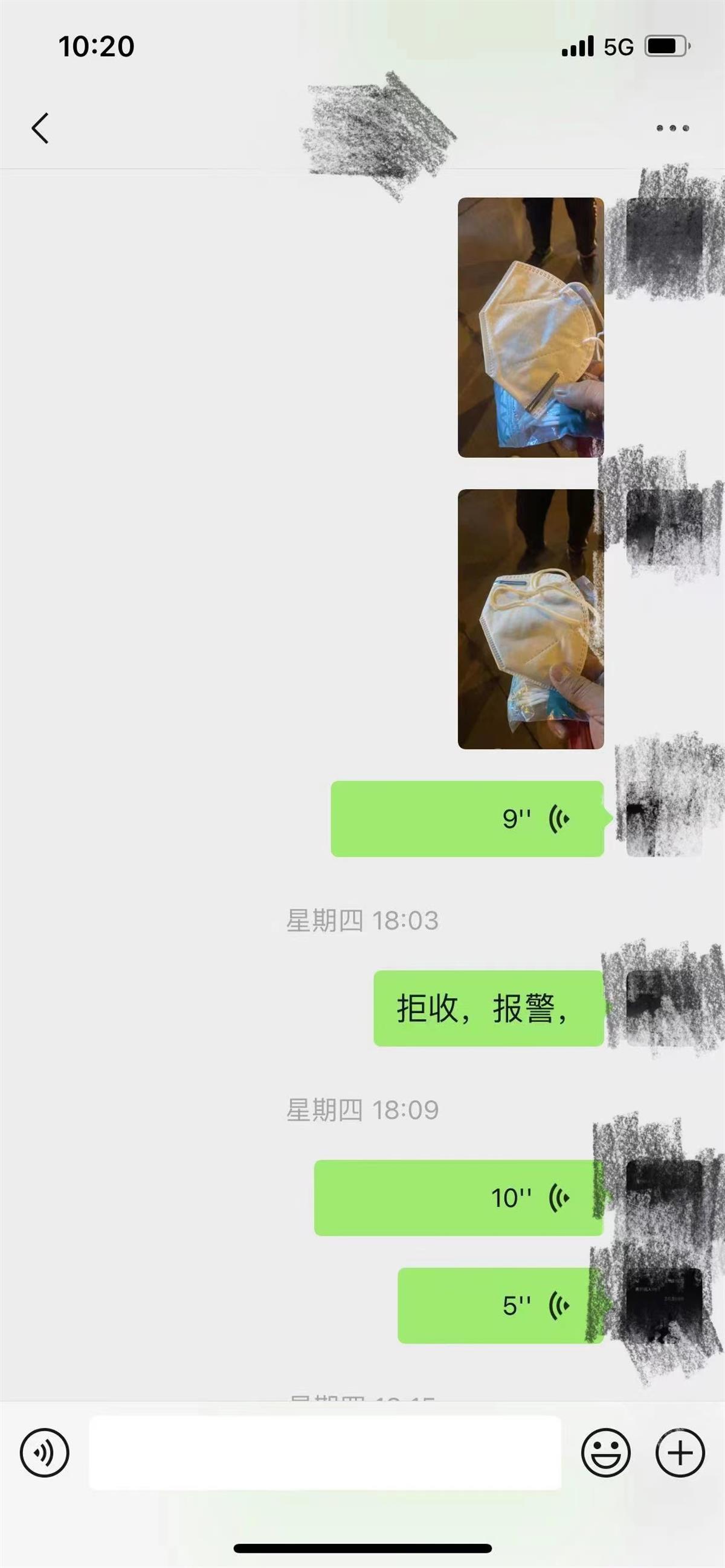Switch to voice input mode
The image size is (725, 1568).
coord(45,1452)
